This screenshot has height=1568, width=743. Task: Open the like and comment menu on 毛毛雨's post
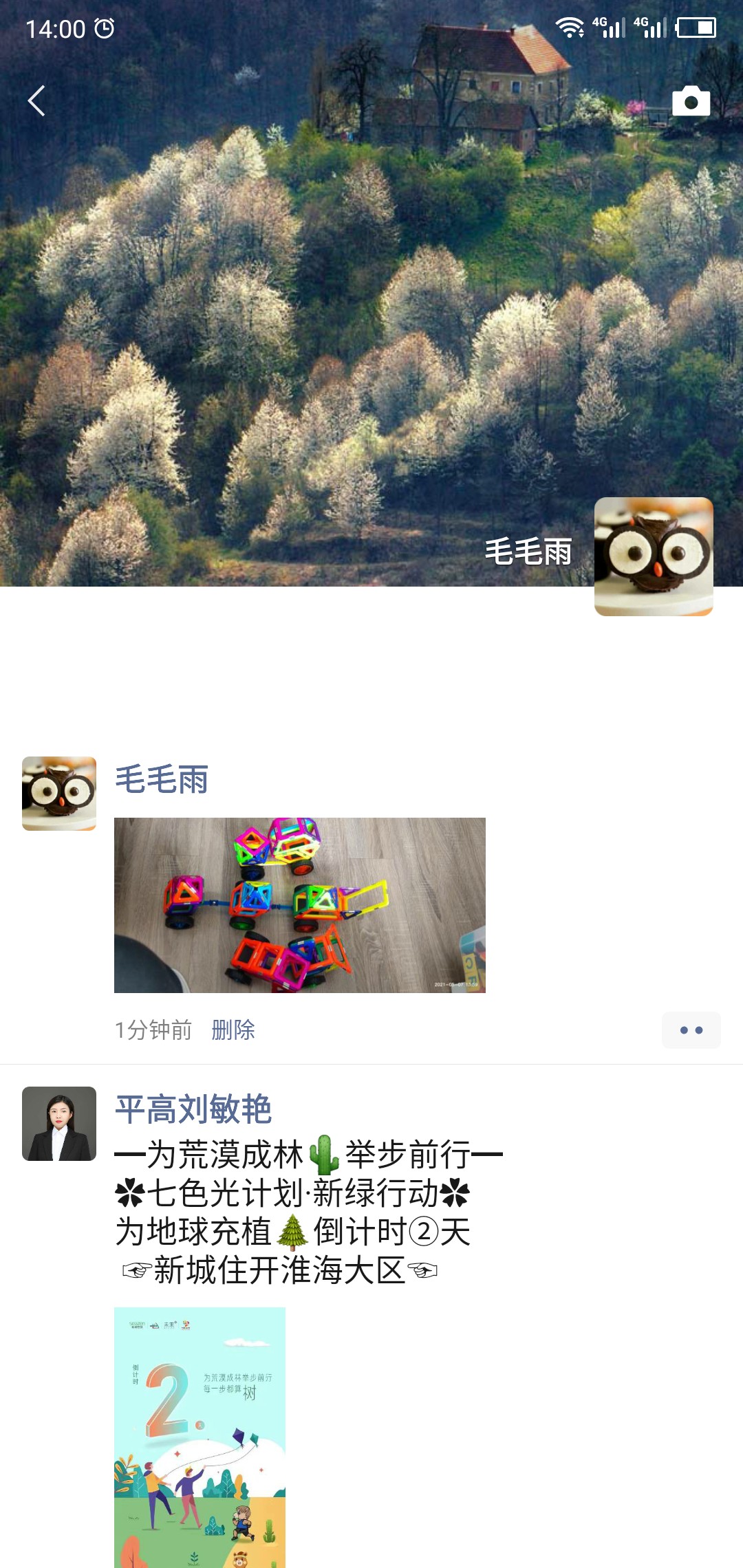pyautogui.click(x=691, y=1030)
